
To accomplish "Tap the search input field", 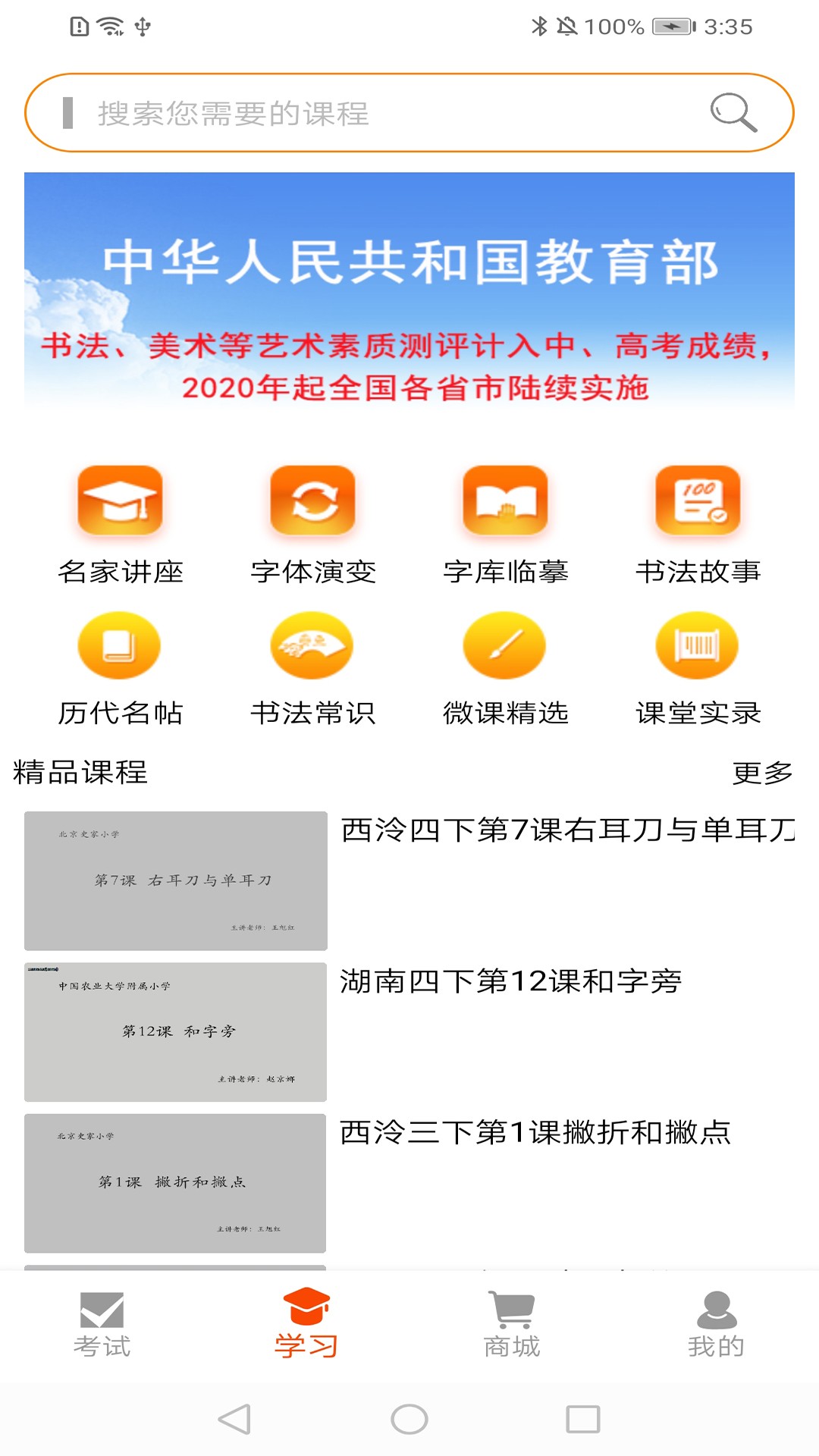I will coord(341,112).
